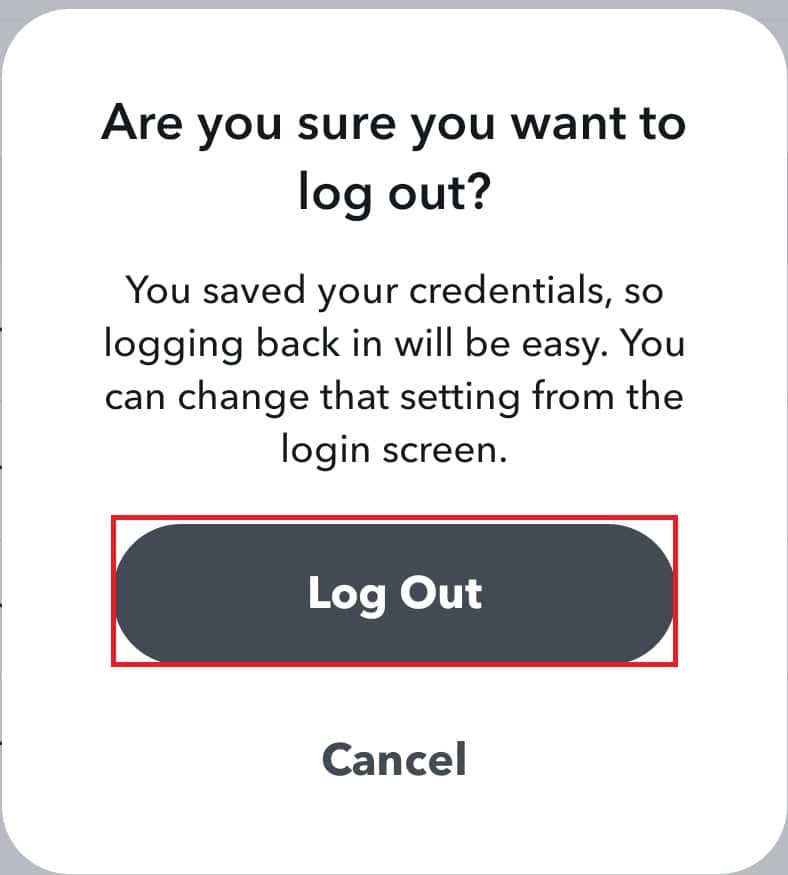The height and width of the screenshot is (875, 788).
Task: Cancel the log out dialog
Action: [x=394, y=760]
